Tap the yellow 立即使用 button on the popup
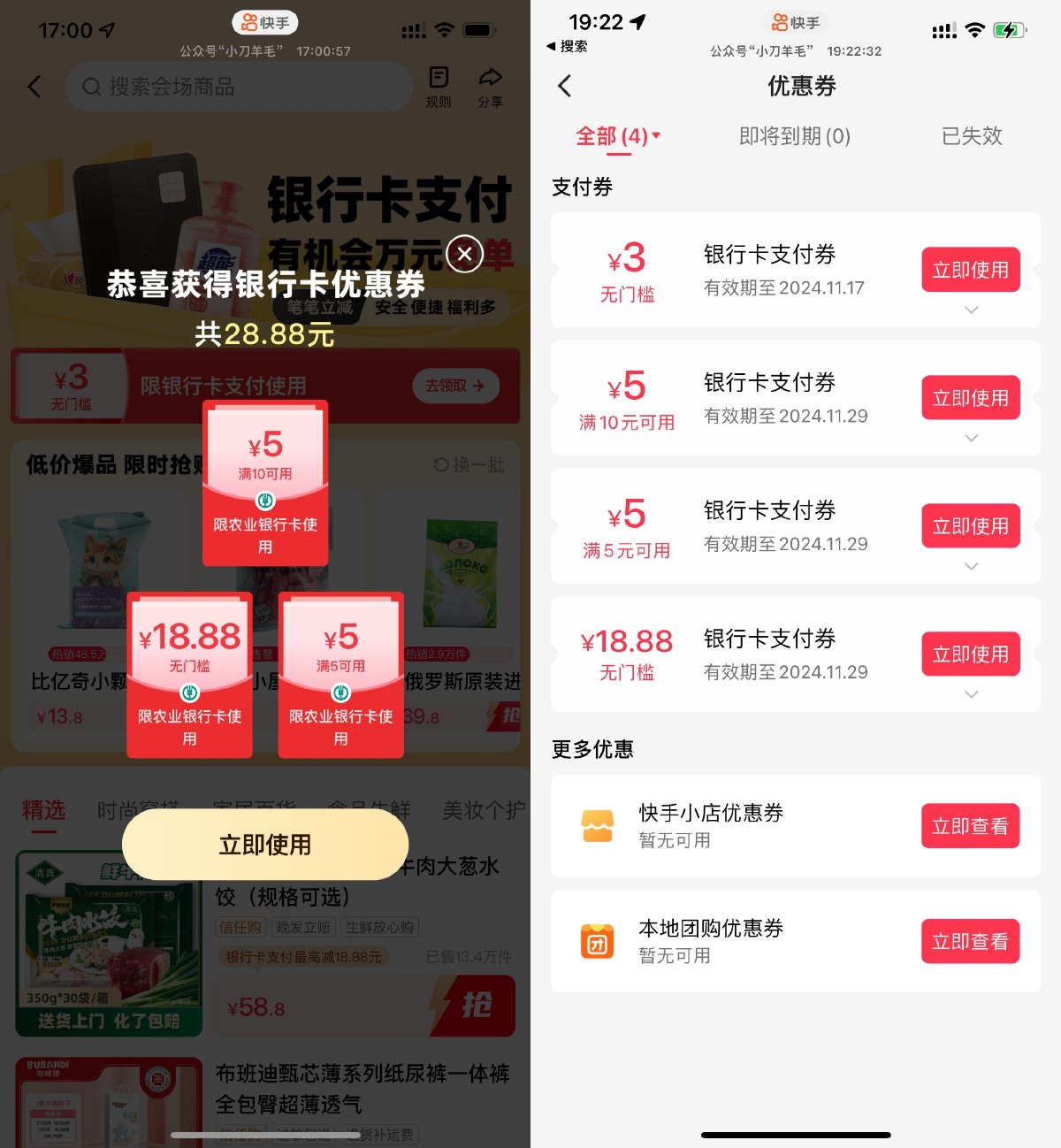This screenshot has width=1061, height=1148. [x=264, y=845]
